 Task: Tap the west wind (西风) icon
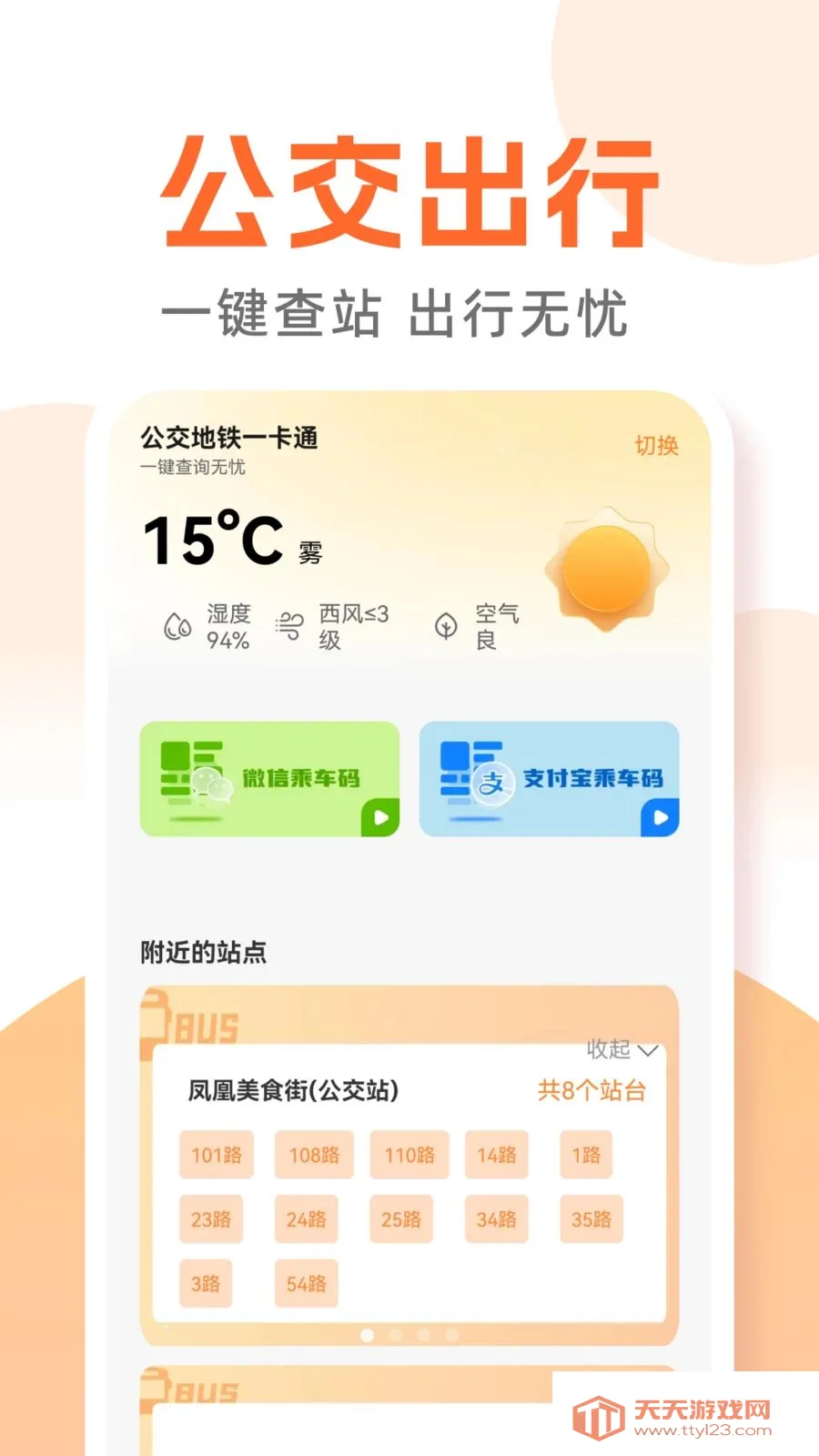click(288, 624)
